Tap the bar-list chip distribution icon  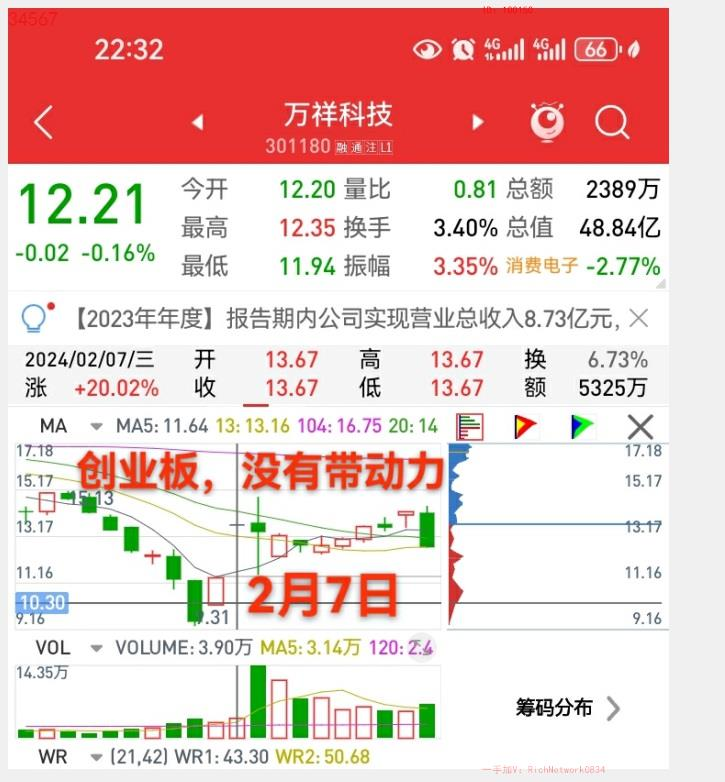pos(470,427)
